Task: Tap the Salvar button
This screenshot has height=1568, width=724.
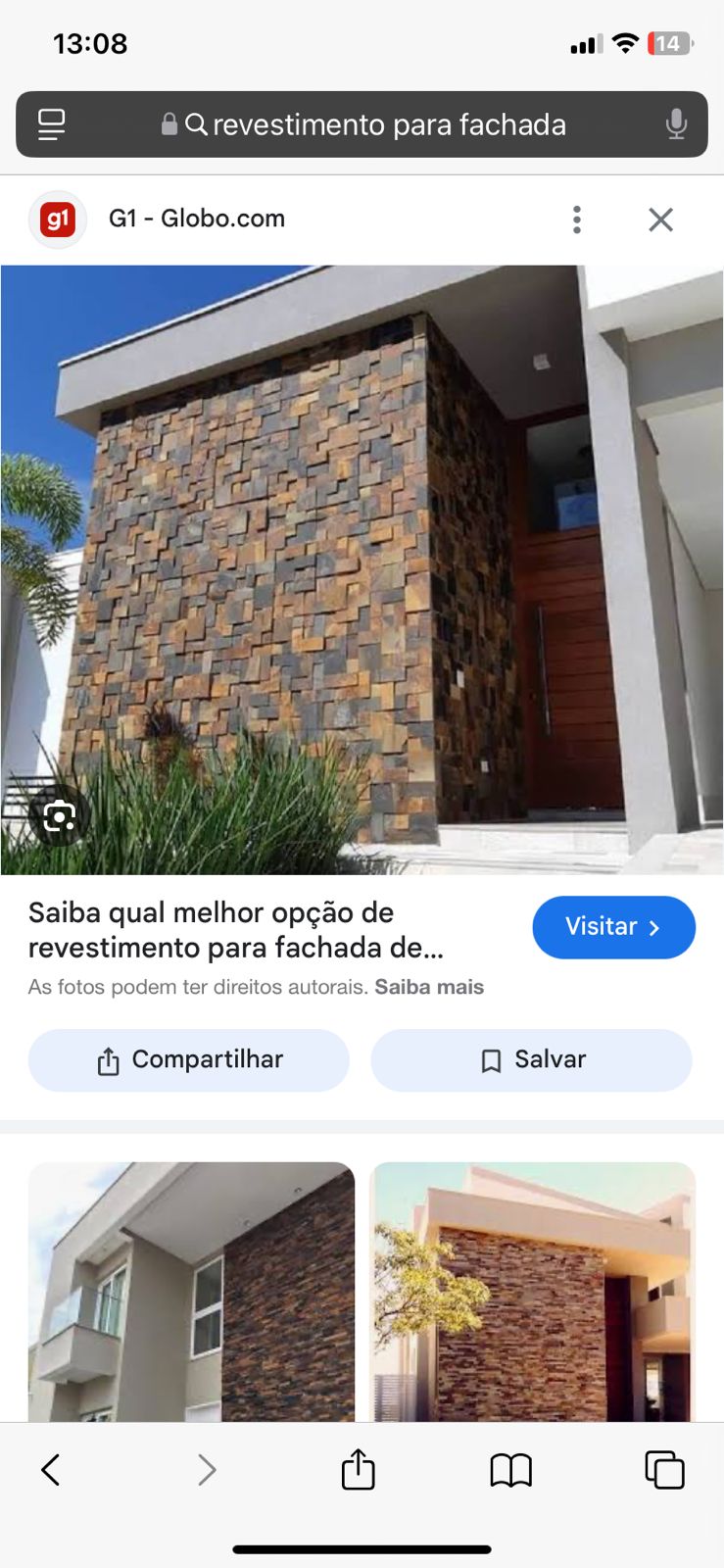Action: [531, 1059]
